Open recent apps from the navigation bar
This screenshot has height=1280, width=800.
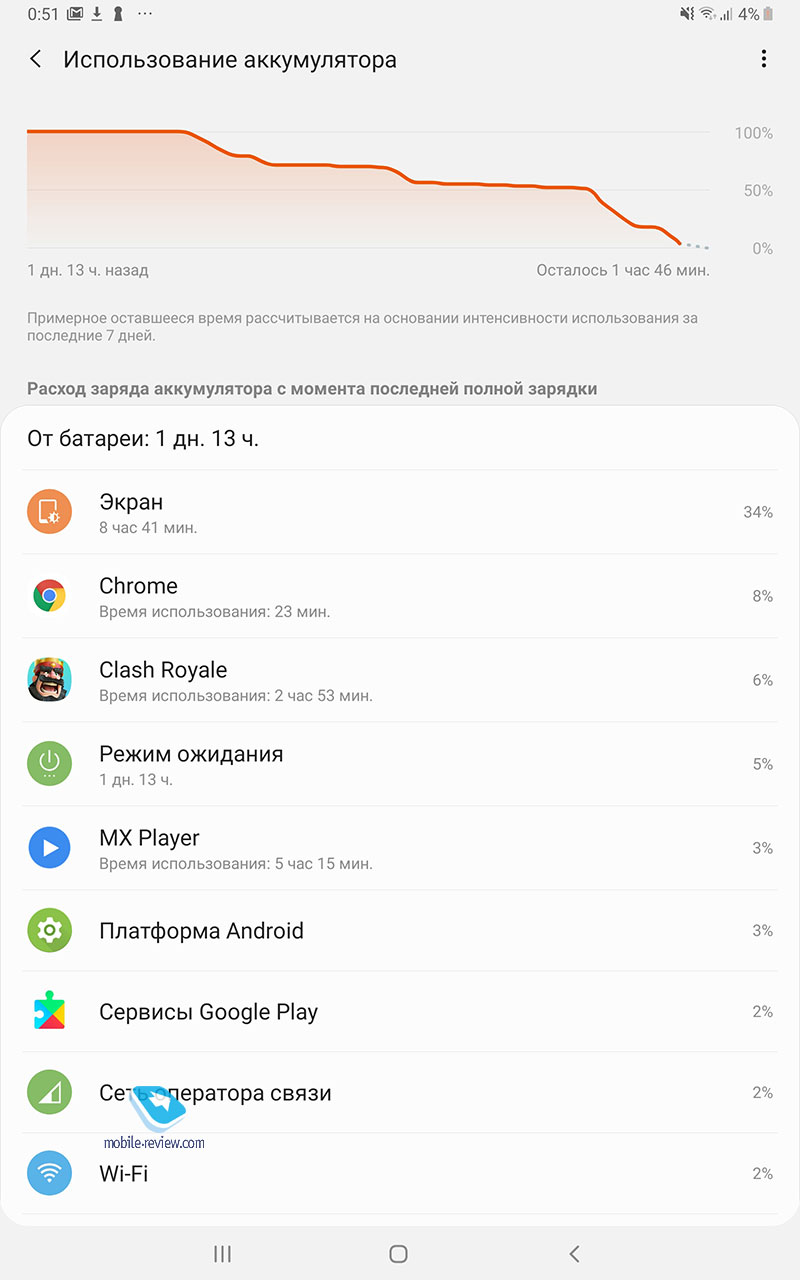tap(223, 1254)
